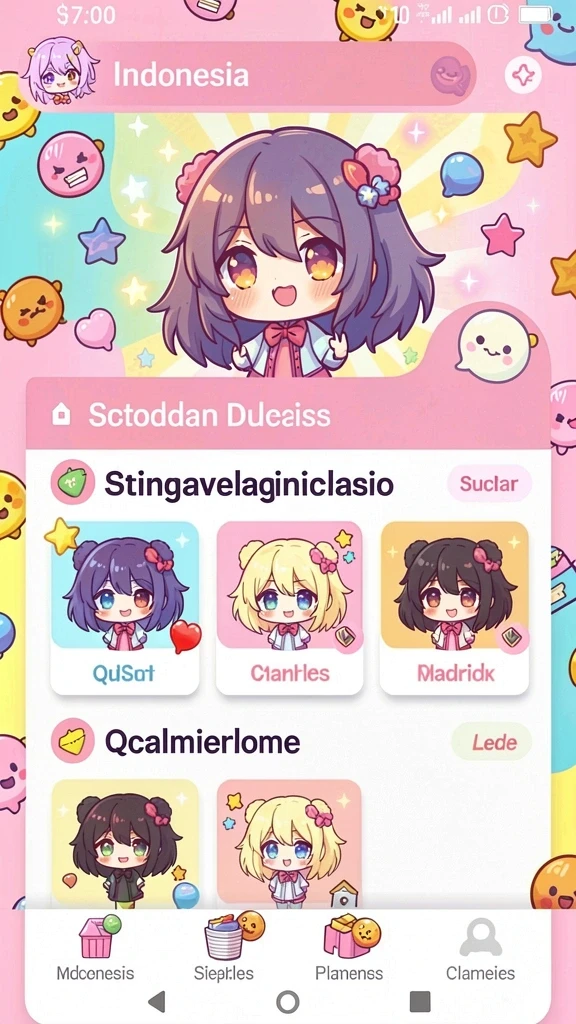The image size is (576, 1024).
Task: Tap the Suclar button
Action: pyautogui.click(x=489, y=484)
